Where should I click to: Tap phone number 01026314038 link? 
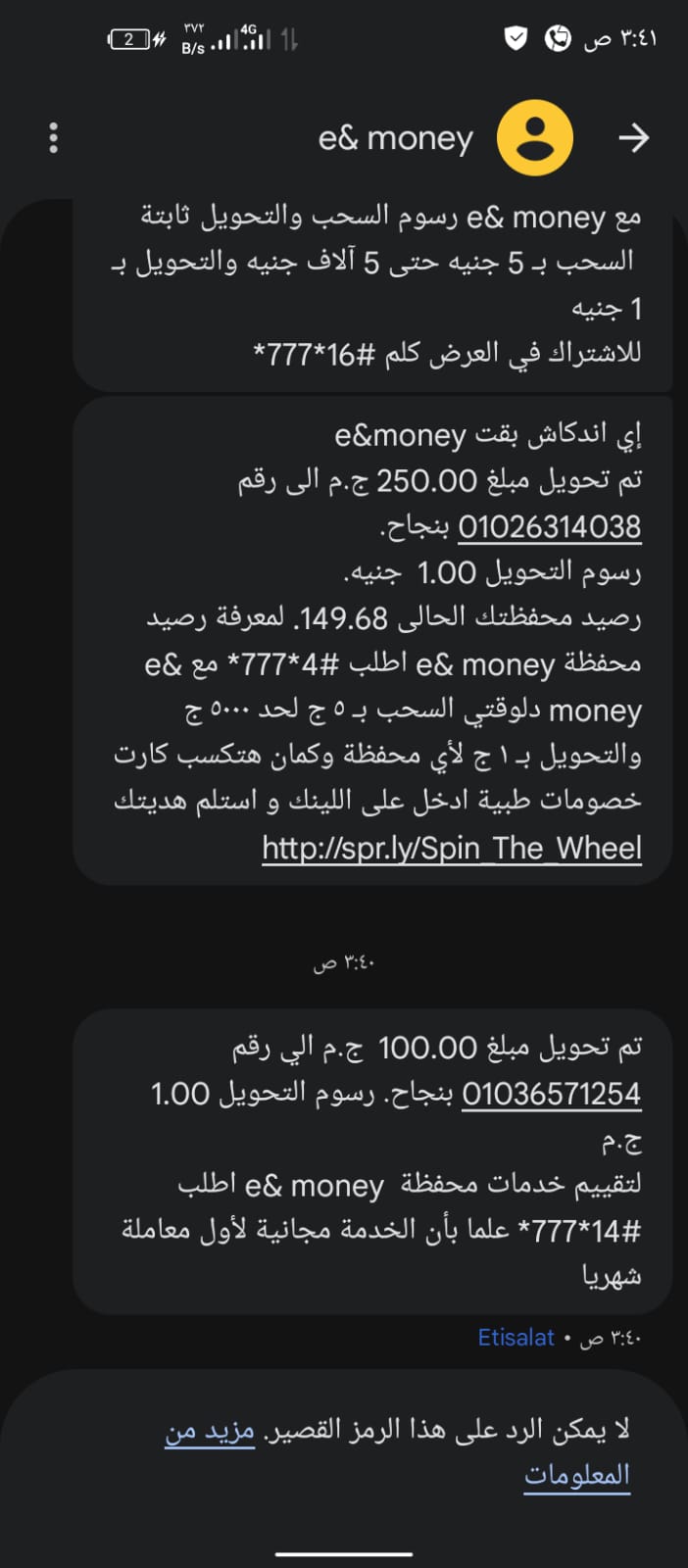(549, 527)
